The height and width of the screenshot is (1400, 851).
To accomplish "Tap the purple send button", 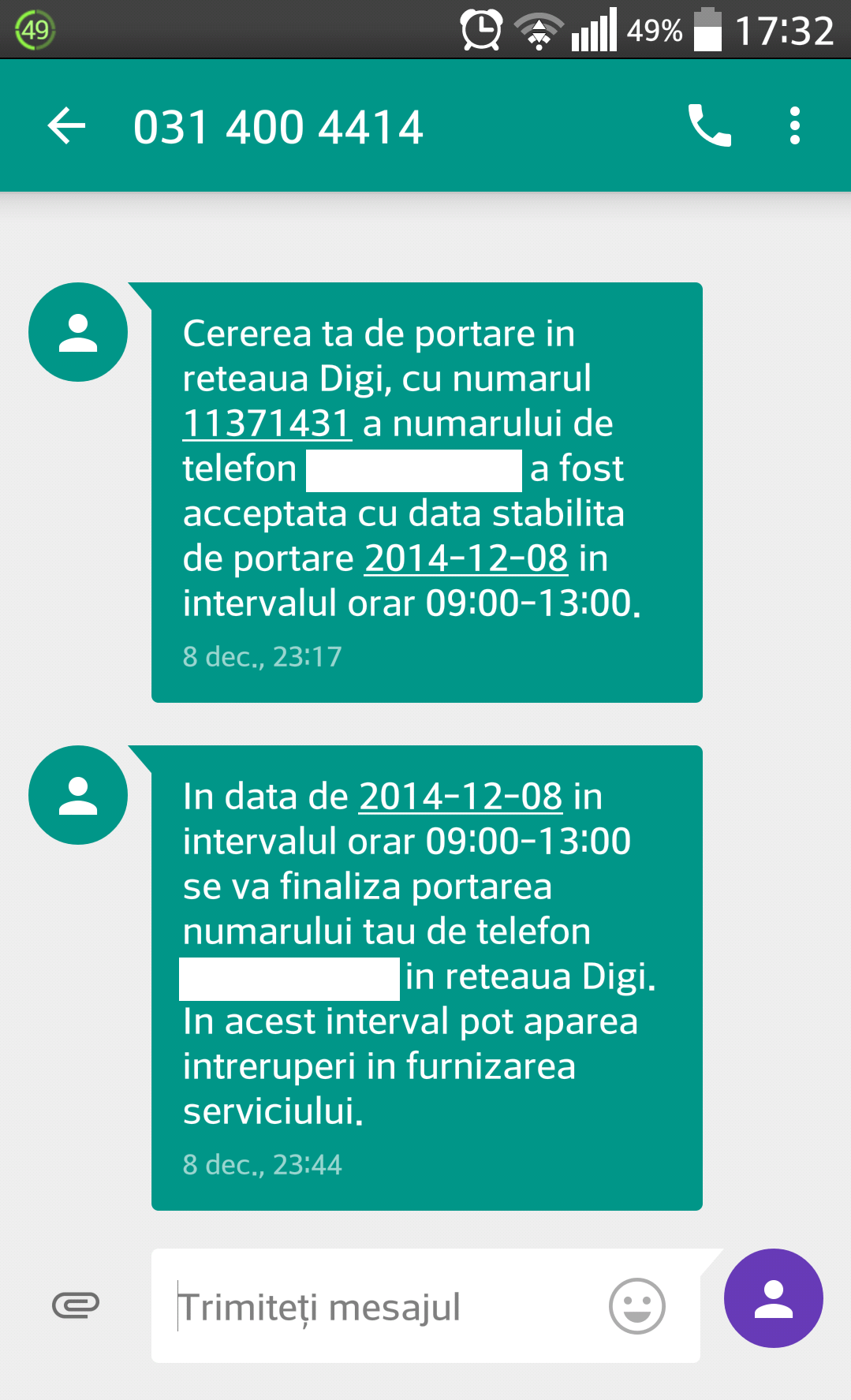I will pos(773,1298).
